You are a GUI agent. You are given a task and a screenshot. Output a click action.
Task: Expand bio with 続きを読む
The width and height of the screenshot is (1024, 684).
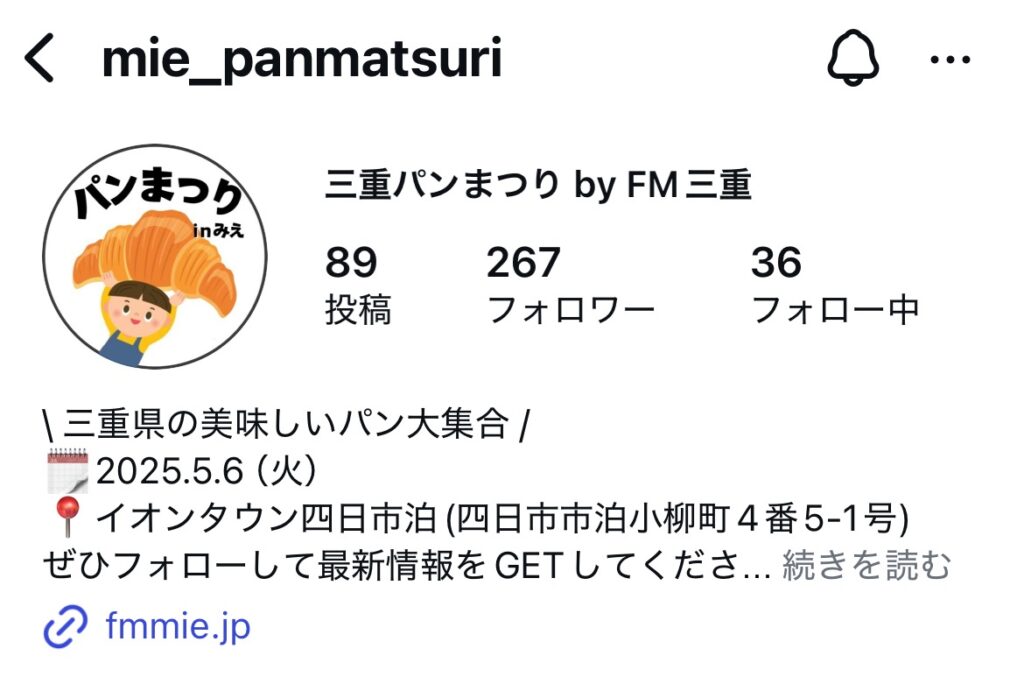click(865, 566)
